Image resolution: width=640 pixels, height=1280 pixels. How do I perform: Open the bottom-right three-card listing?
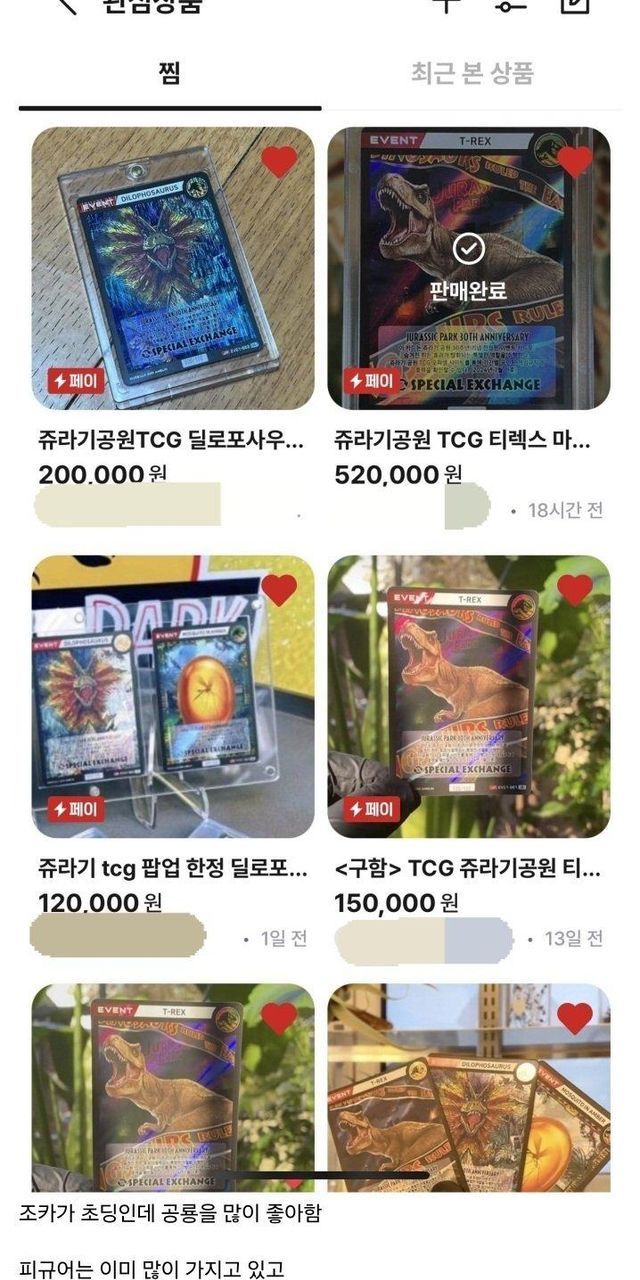click(x=468, y=1090)
